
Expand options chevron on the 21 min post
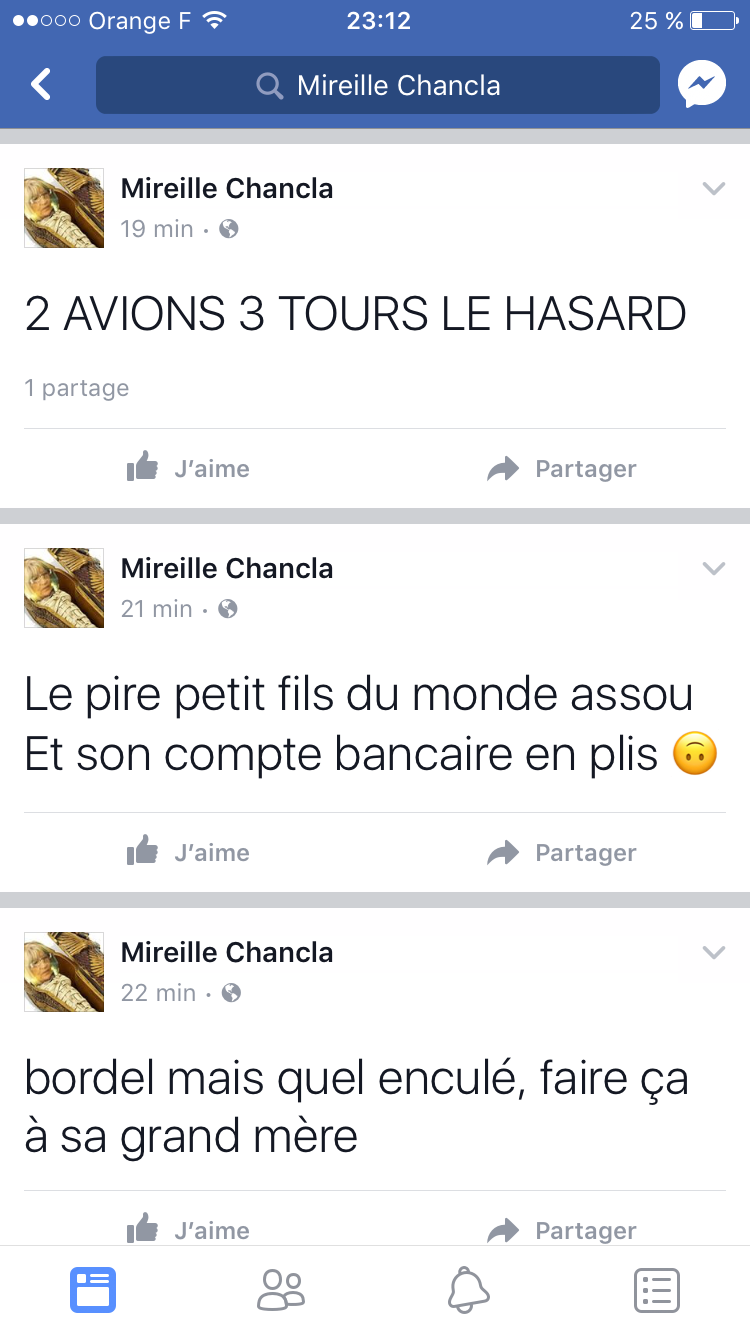click(x=713, y=568)
